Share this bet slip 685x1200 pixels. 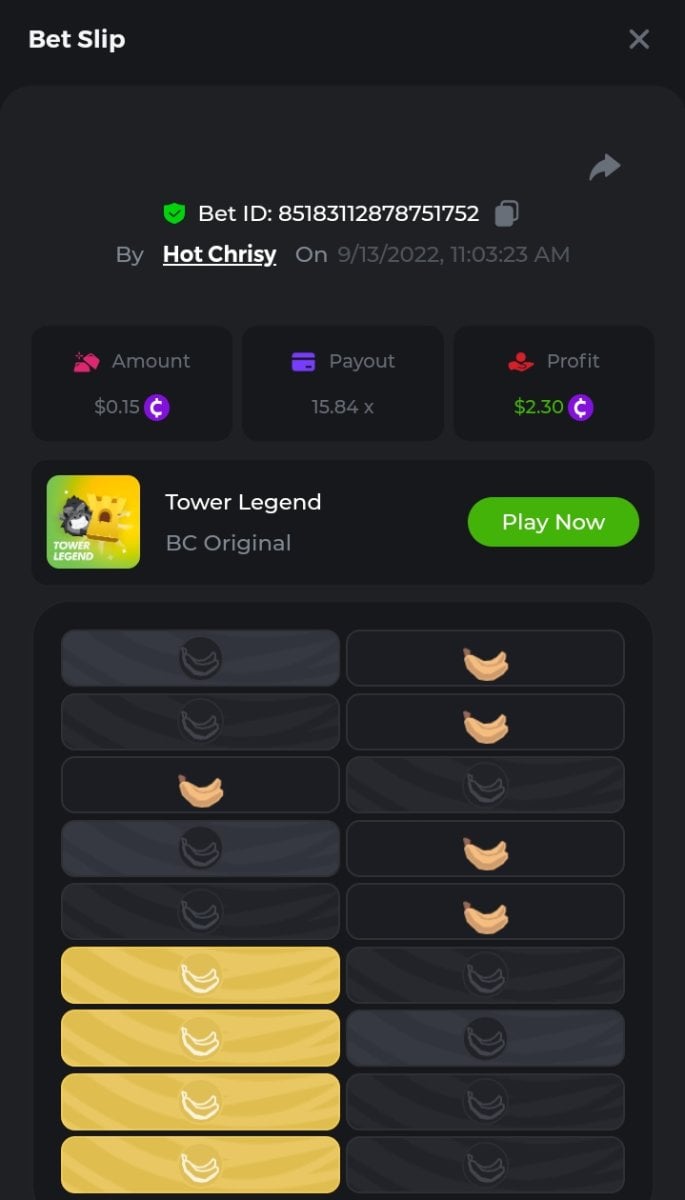pos(604,167)
